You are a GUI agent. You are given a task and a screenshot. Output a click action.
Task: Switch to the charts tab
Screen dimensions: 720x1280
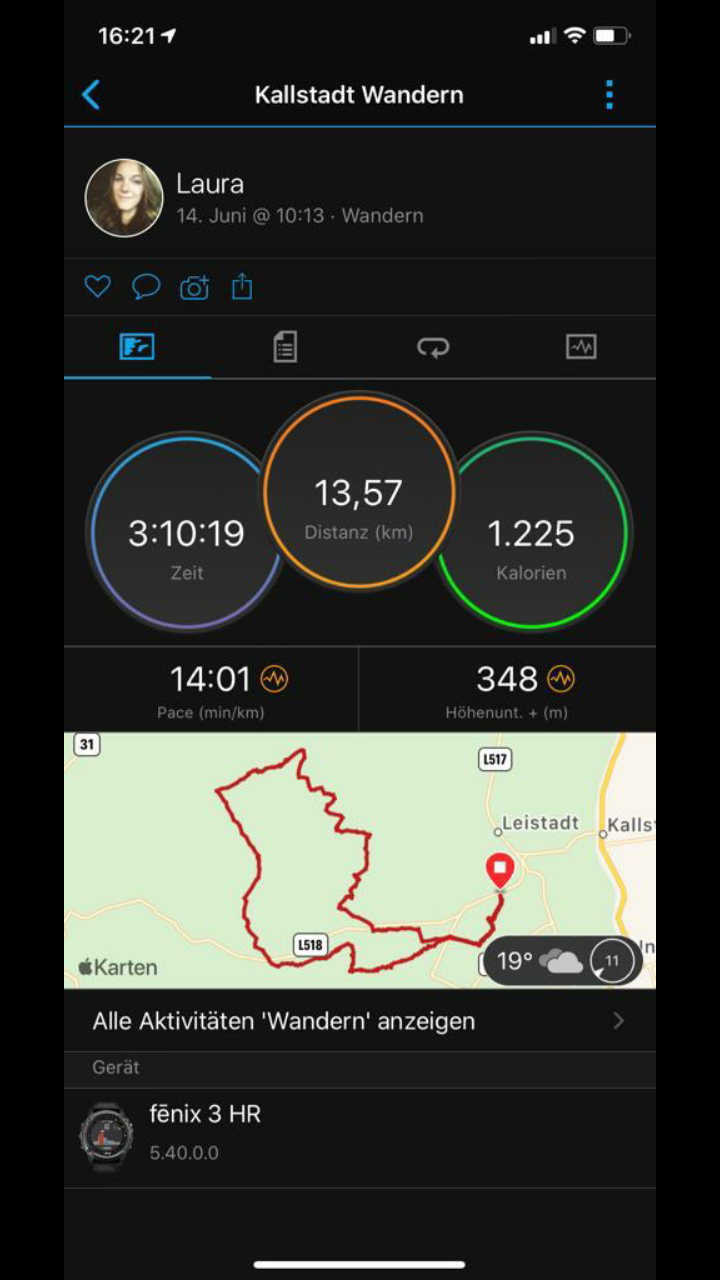pos(581,347)
